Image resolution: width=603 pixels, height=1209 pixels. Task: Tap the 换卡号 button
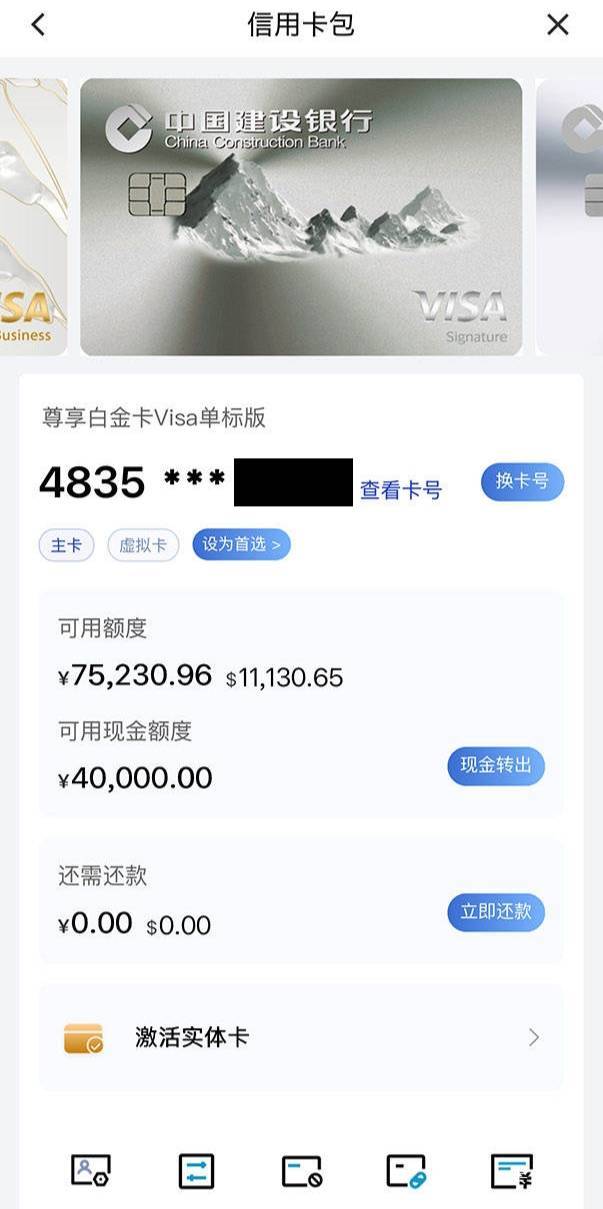click(x=522, y=481)
